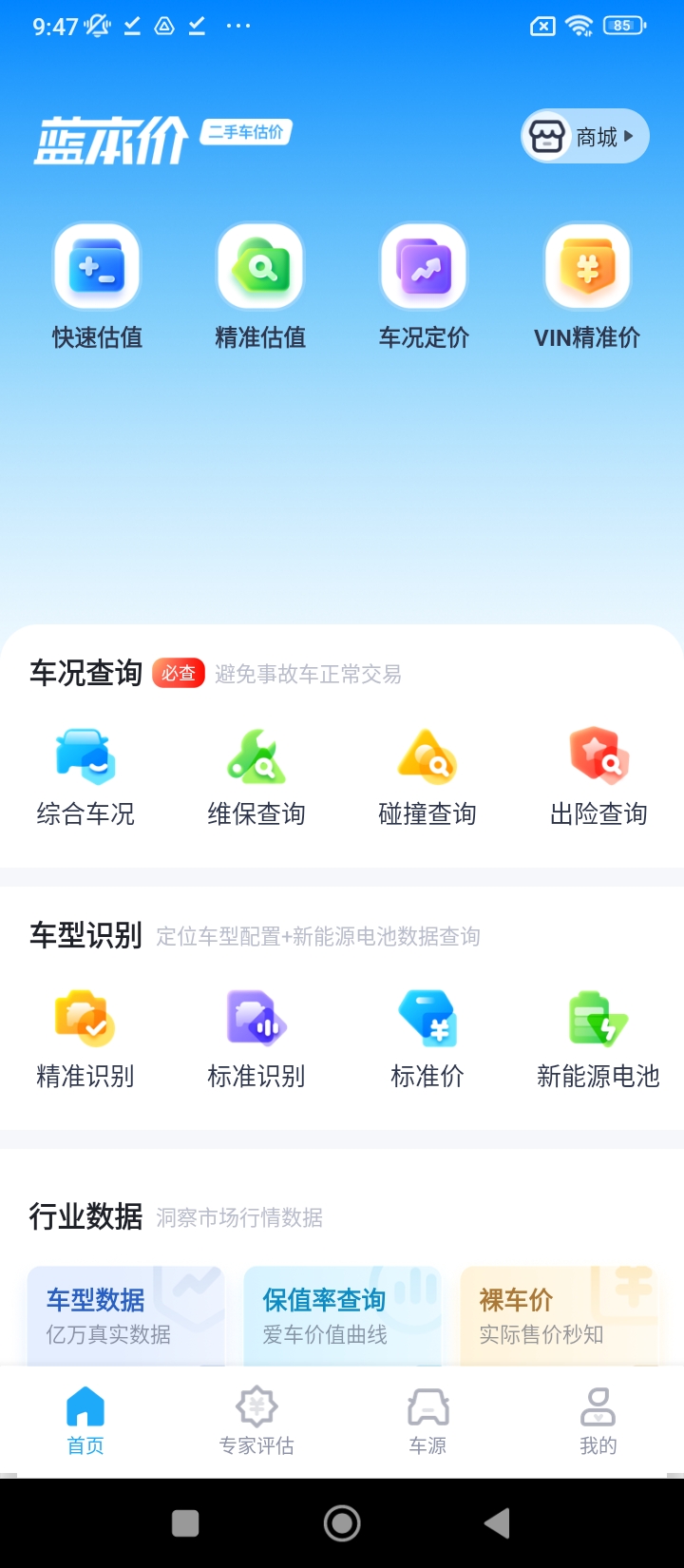684x1568 pixels.
Task: Open 车况定价 condition pricing
Action: click(424, 287)
